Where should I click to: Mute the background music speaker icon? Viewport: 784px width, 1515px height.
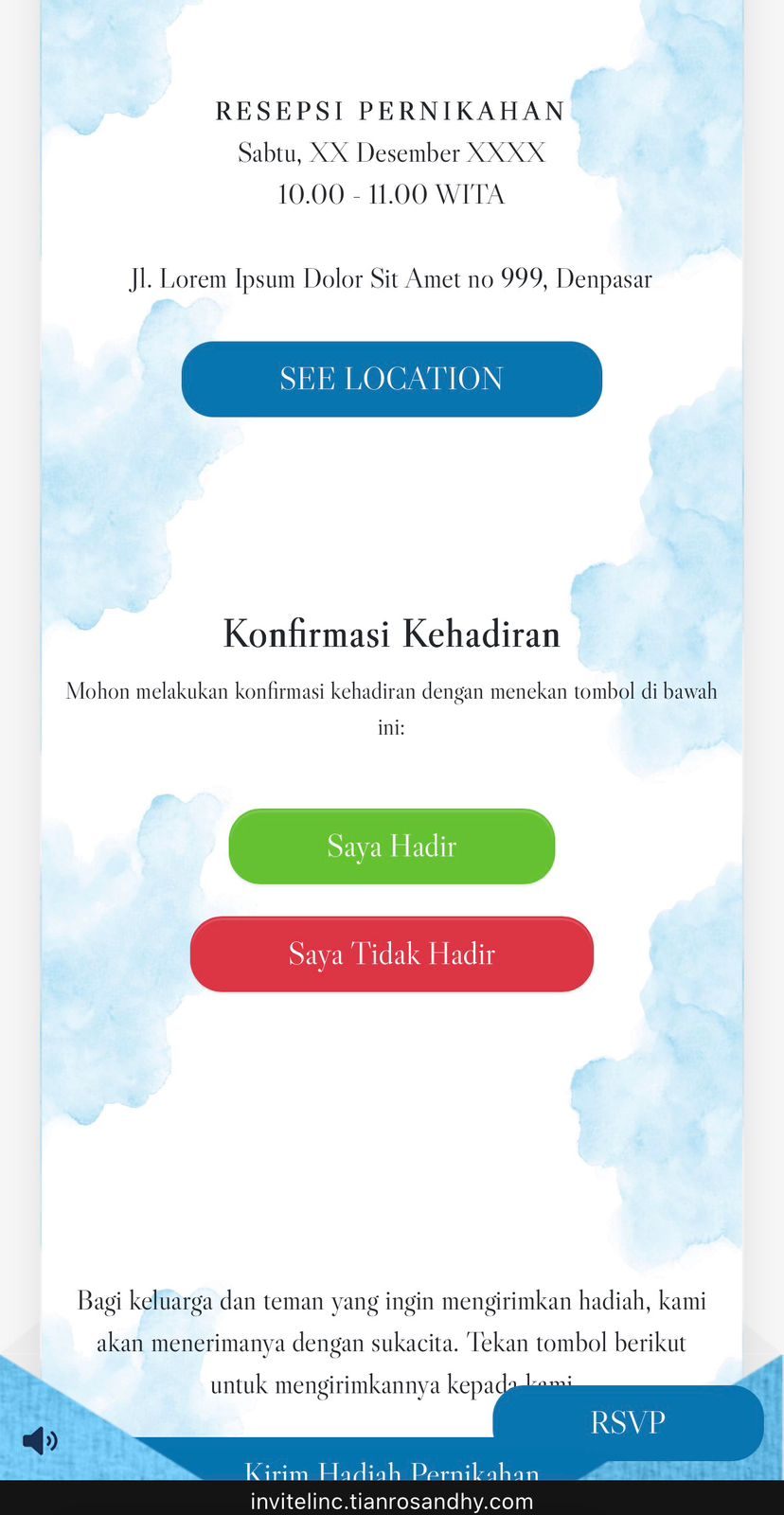39,1441
